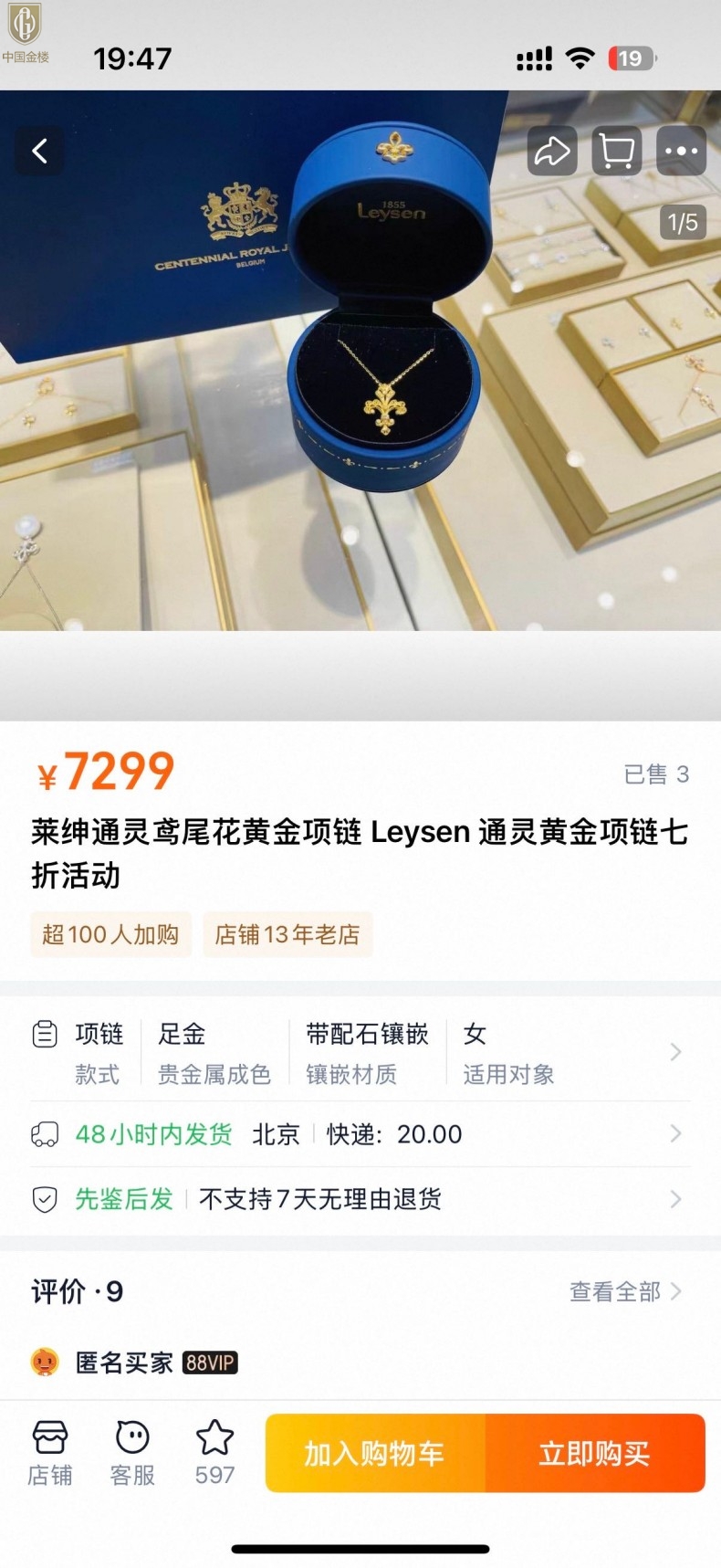View all reviews via 查看全部

624,1291
